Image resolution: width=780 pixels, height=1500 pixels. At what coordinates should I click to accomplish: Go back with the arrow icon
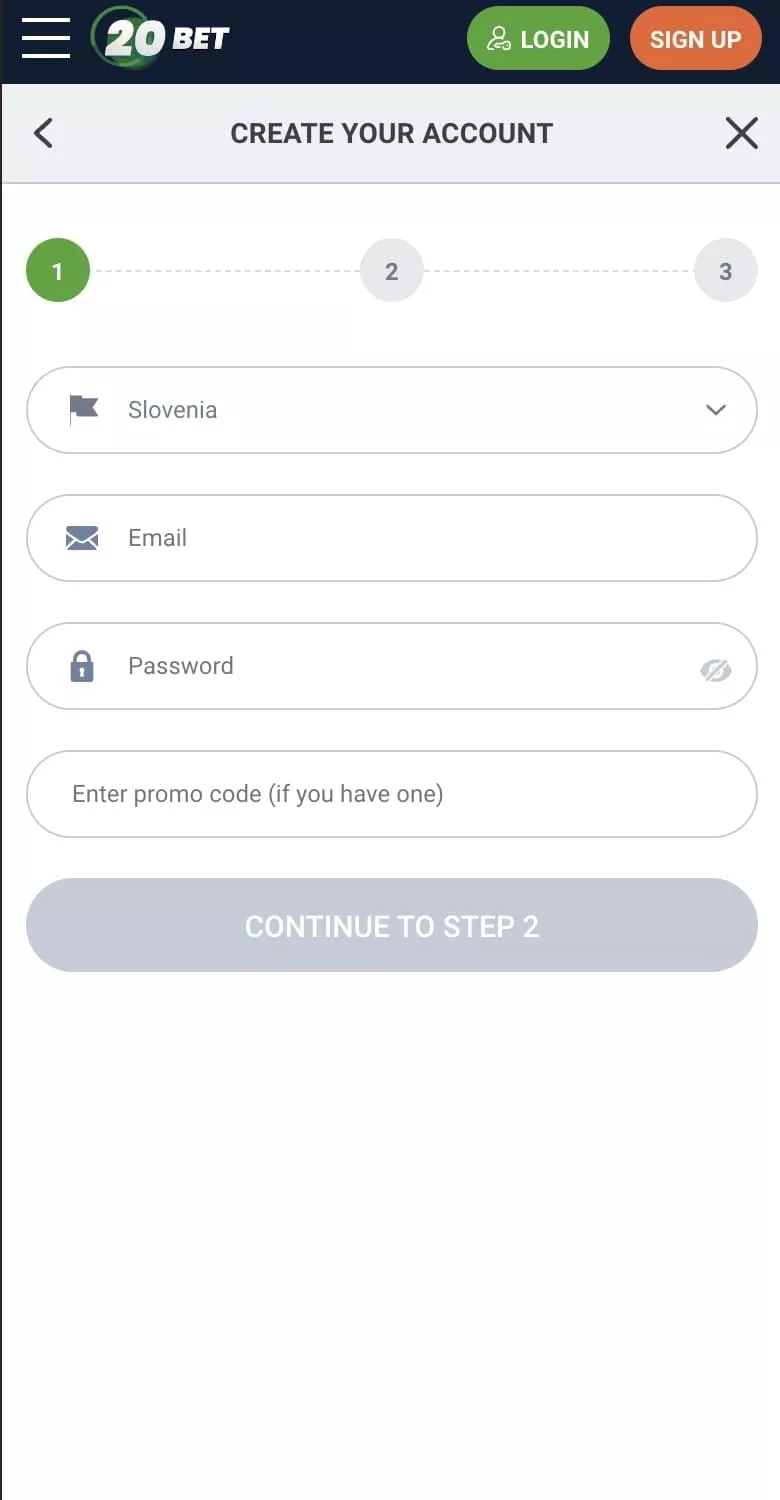43,133
